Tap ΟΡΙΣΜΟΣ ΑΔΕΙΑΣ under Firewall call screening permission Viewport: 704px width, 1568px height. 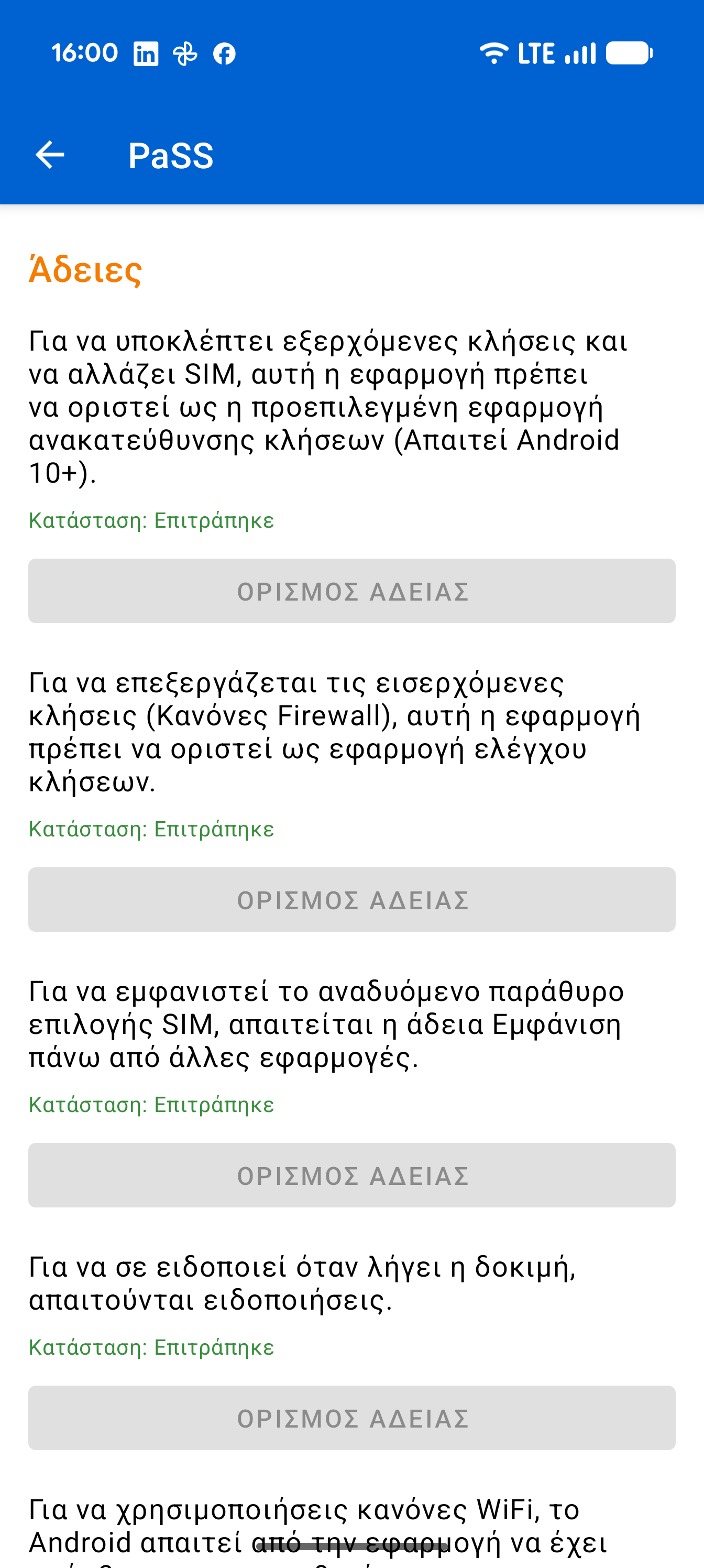351,900
